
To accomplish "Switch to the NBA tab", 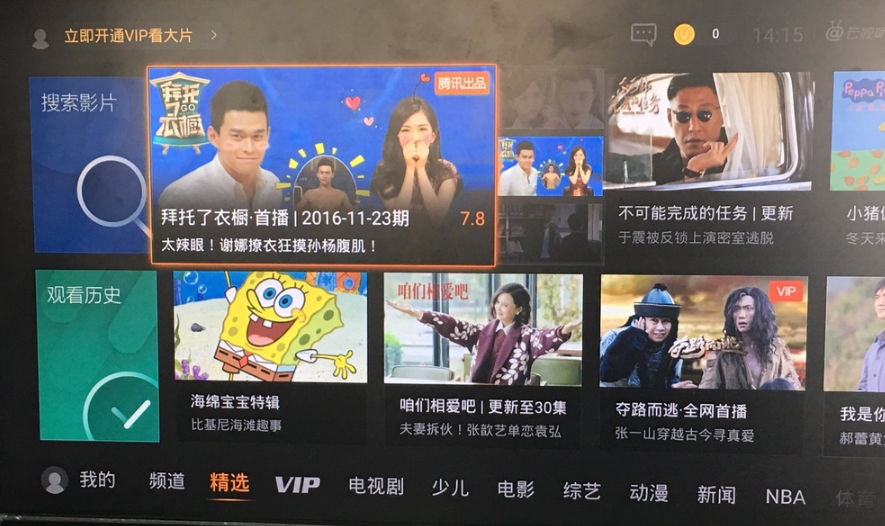I will click(785, 496).
